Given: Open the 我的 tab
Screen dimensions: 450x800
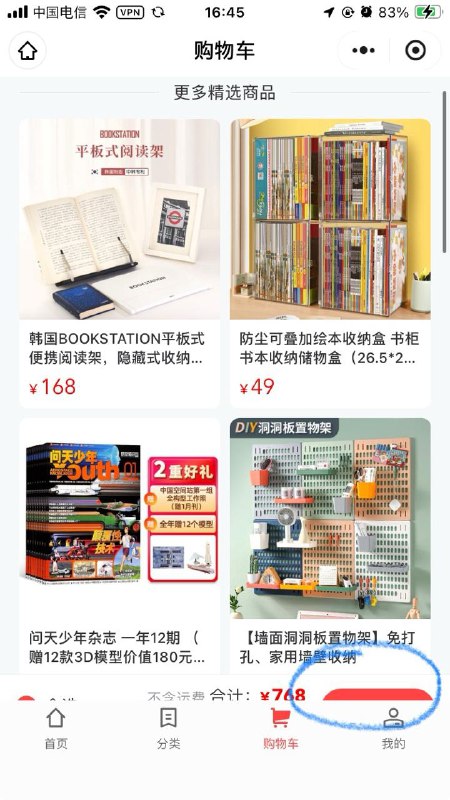Looking at the screenshot, I should tap(393, 728).
